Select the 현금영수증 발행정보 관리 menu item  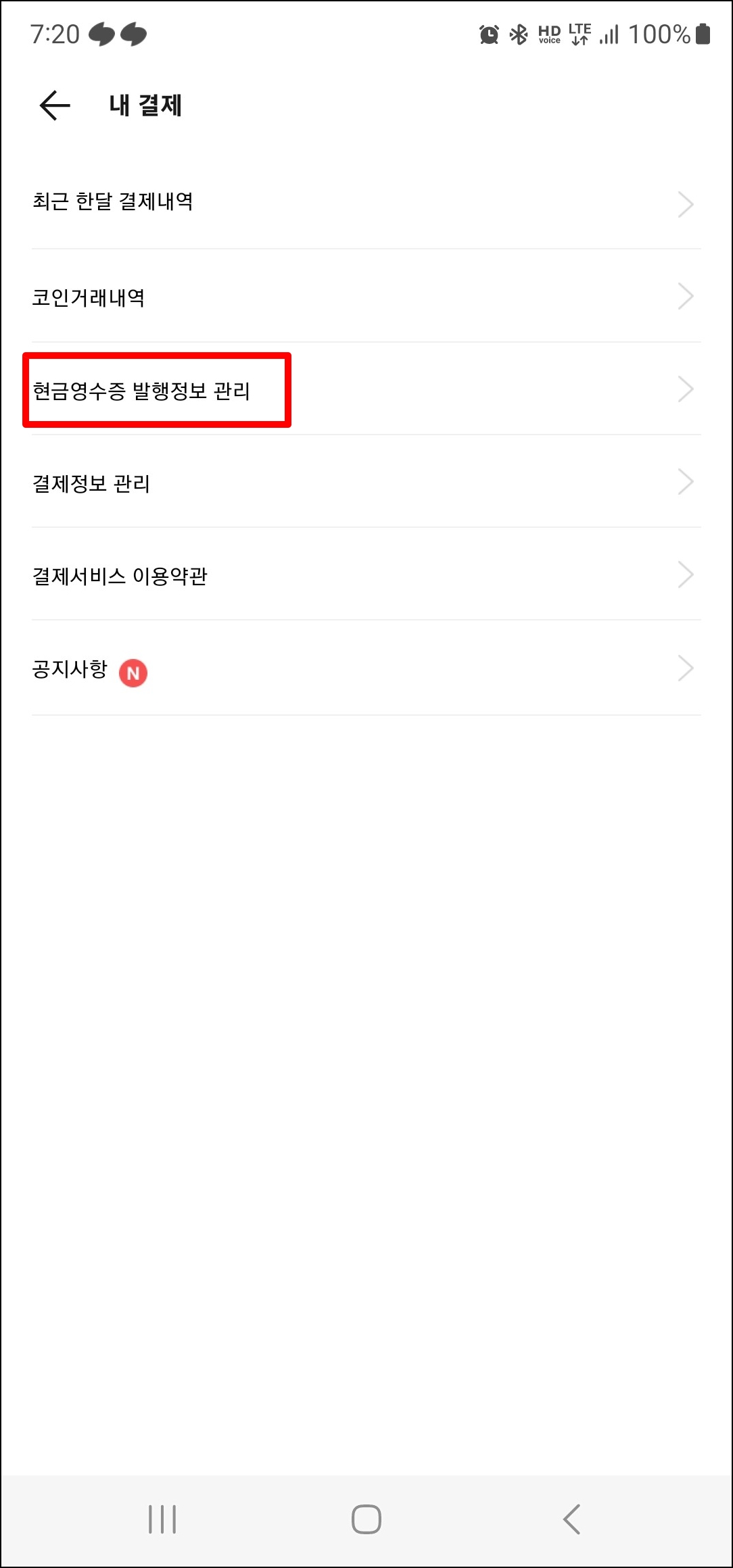[x=144, y=389]
